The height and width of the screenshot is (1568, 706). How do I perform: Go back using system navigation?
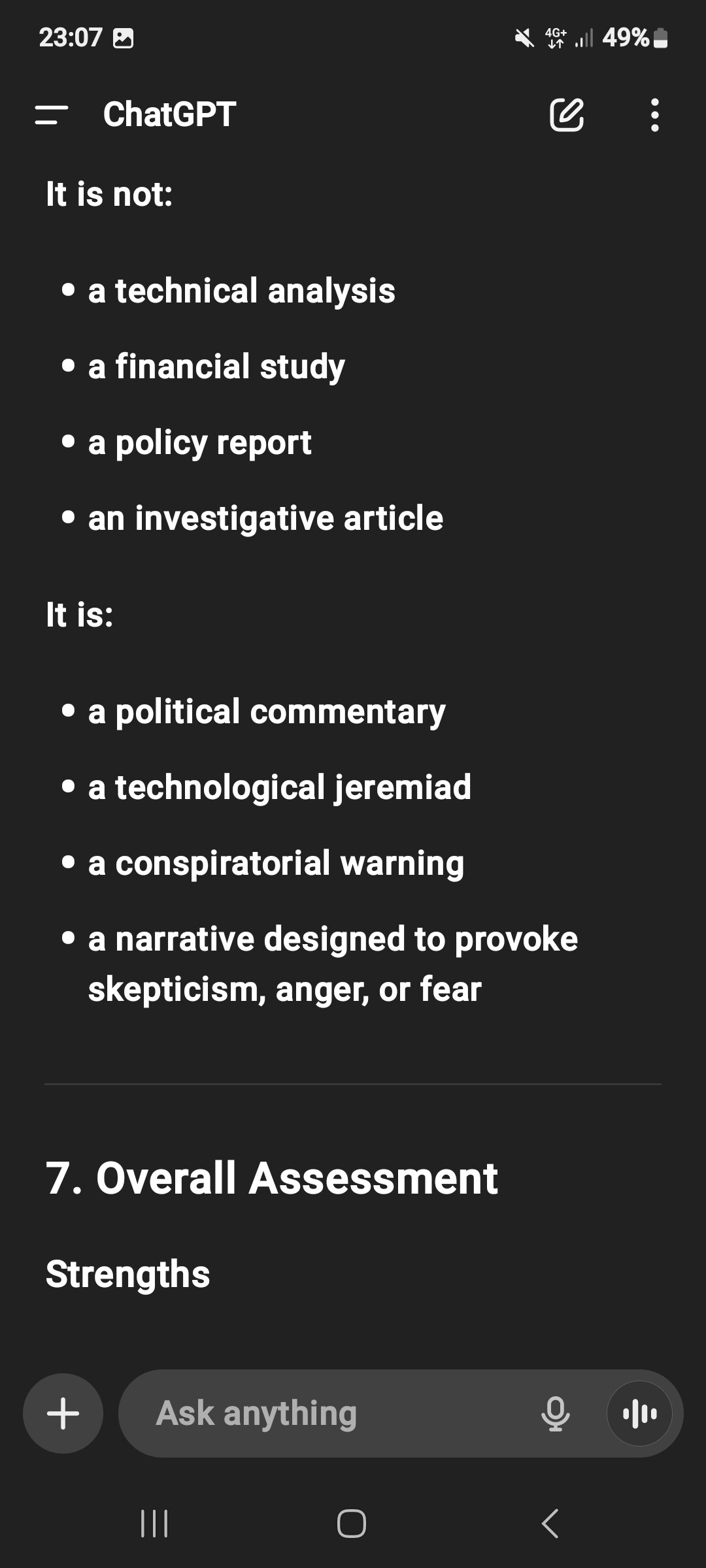click(550, 1524)
